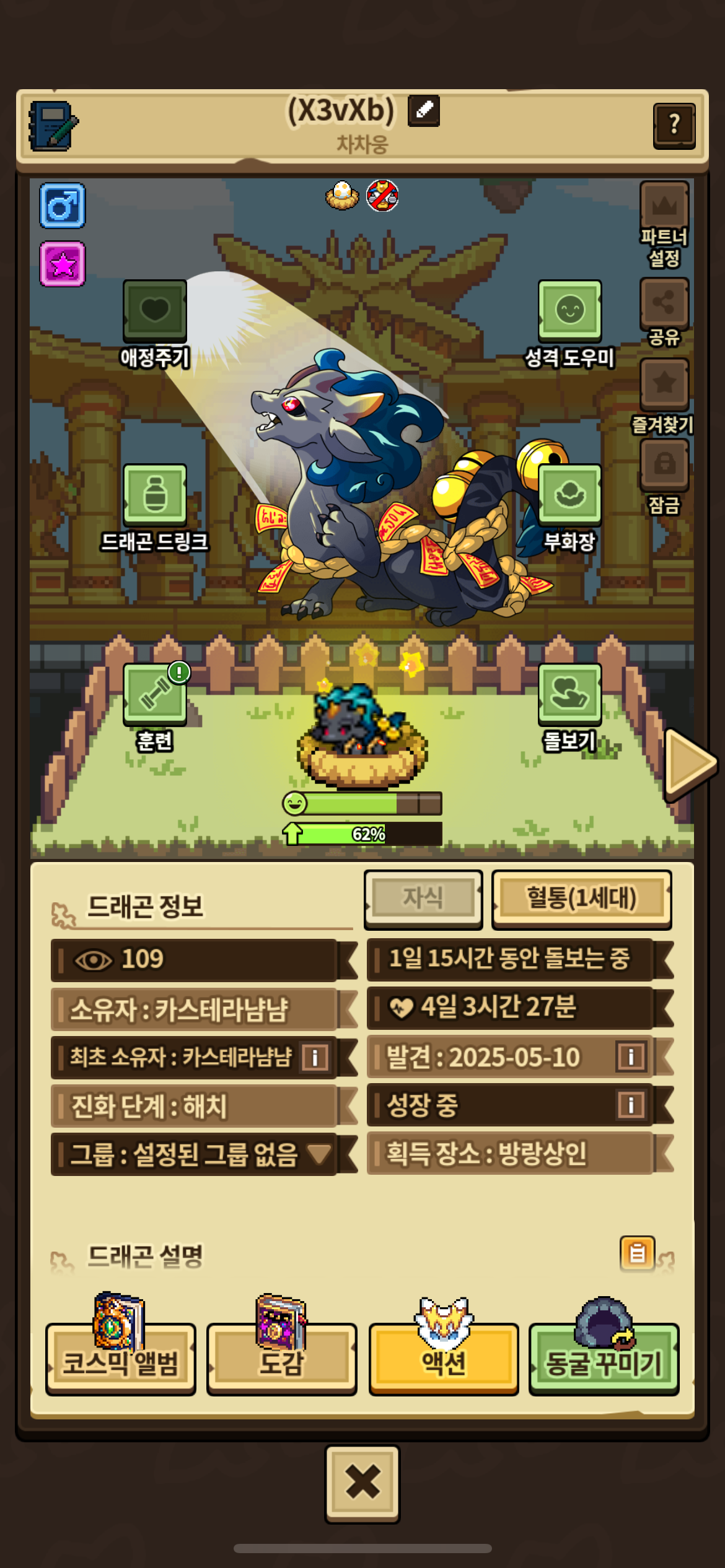
Task: Open 돌보기 care option
Action: coord(569,695)
